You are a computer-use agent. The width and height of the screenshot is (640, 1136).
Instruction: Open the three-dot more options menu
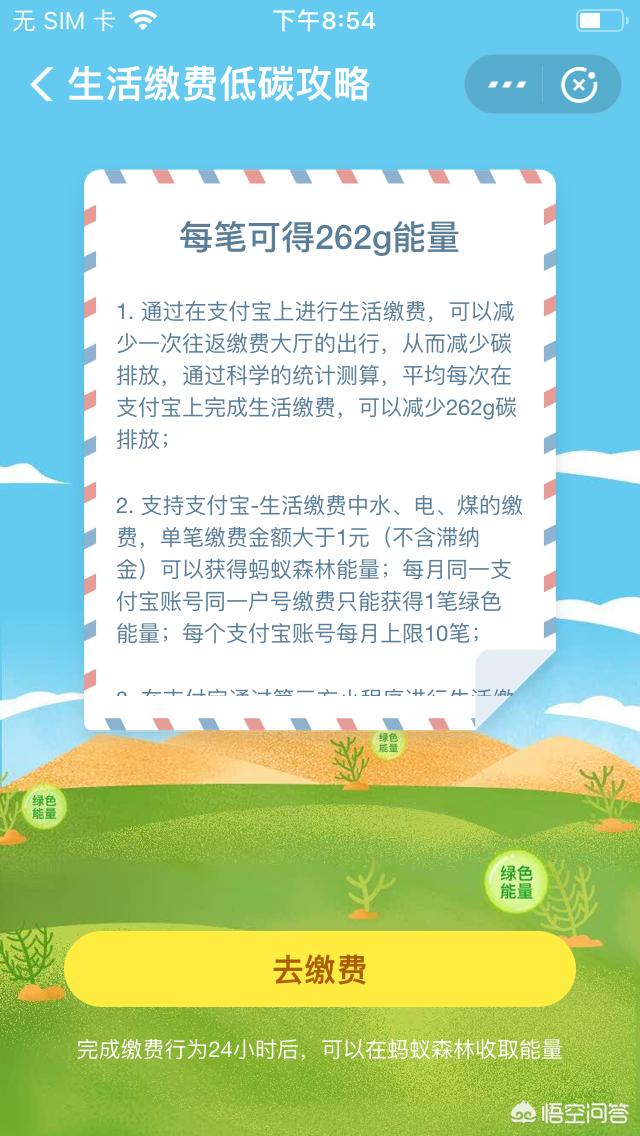507,85
